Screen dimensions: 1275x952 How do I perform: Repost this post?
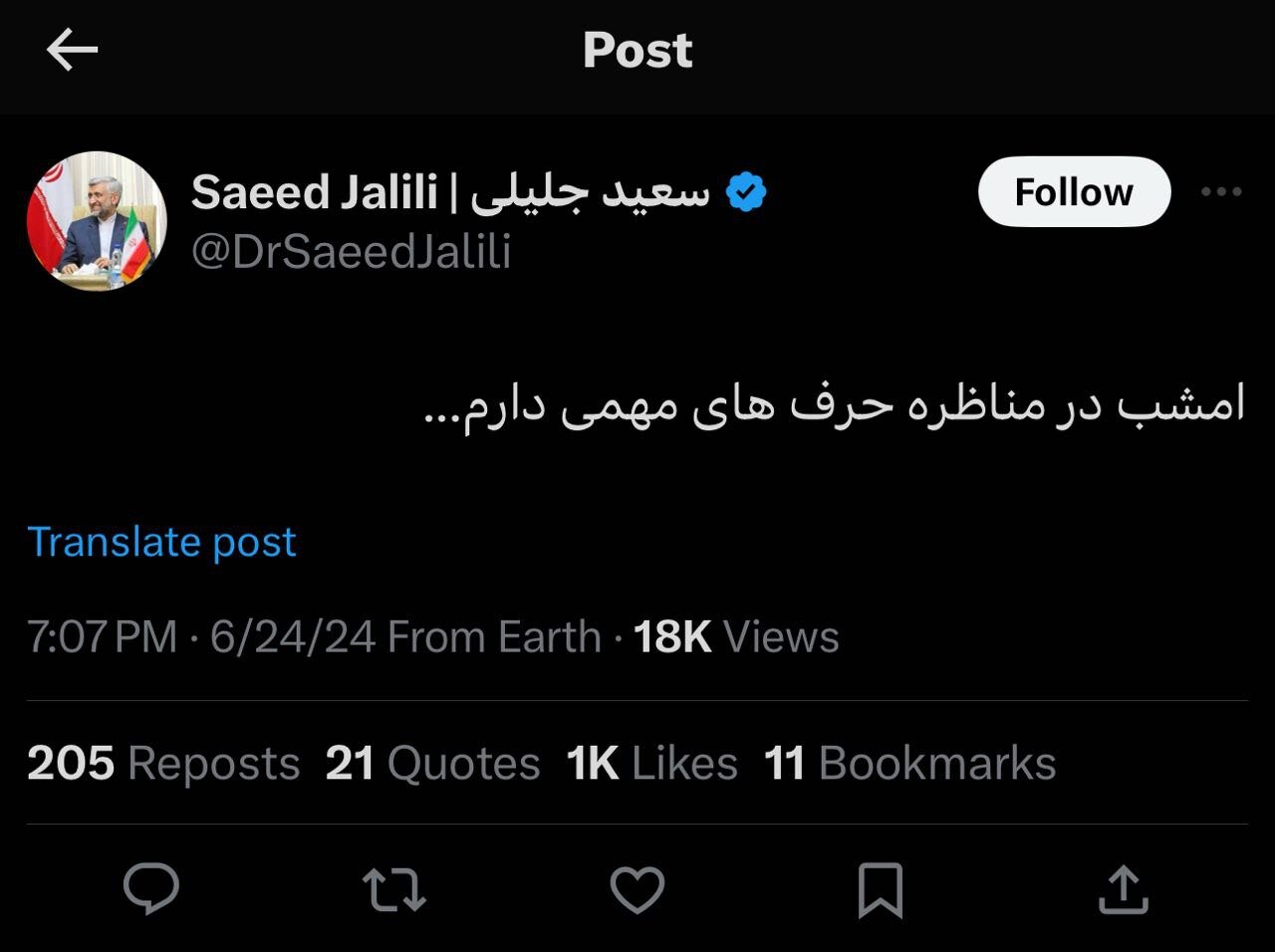(394, 889)
